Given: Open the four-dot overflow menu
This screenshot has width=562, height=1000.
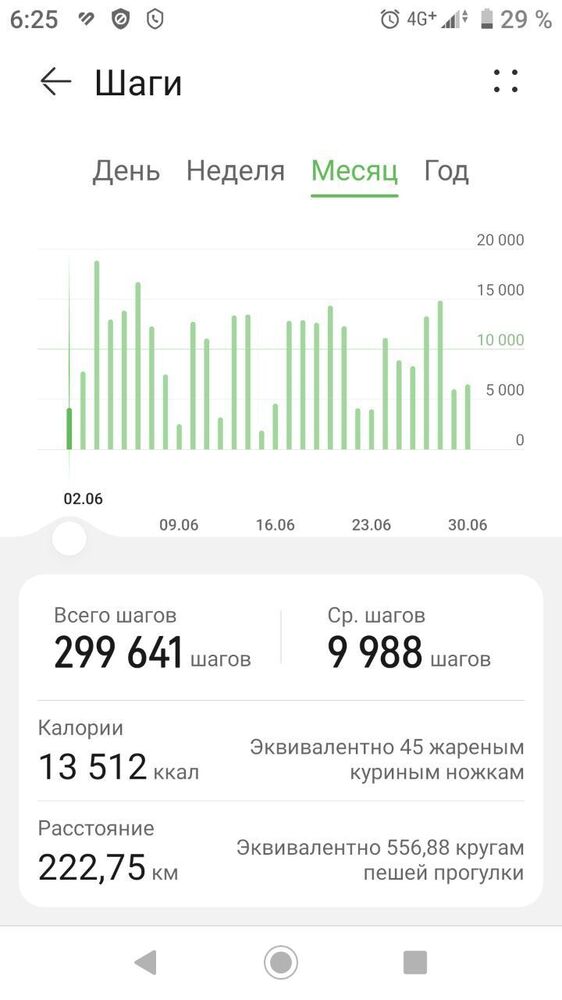Looking at the screenshot, I should (x=506, y=82).
